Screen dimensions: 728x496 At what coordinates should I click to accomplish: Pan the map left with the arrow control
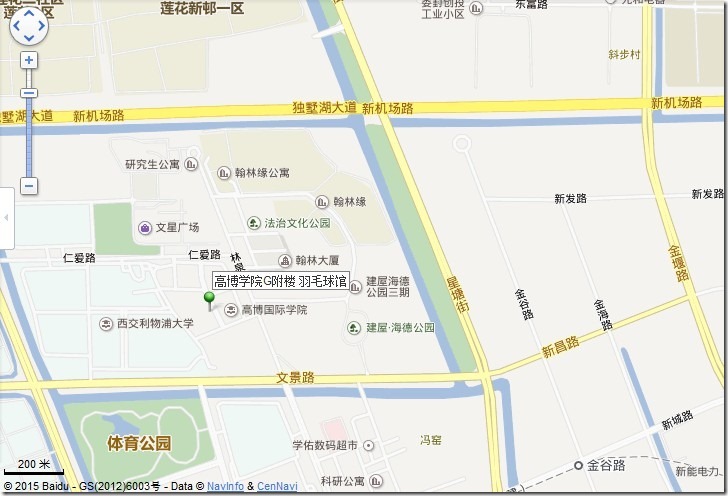click(x=14, y=27)
